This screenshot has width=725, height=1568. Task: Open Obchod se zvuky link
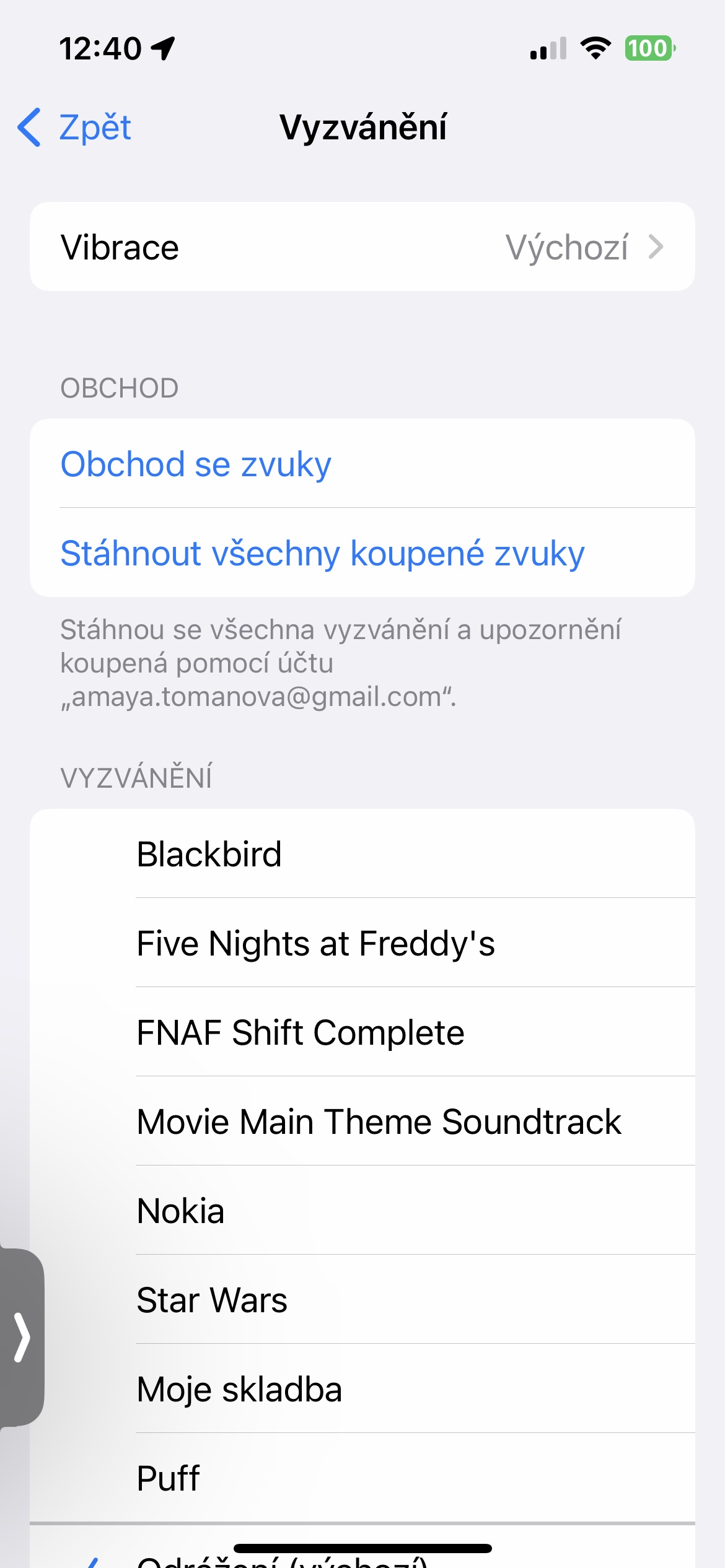pyautogui.click(x=196, y=464)
